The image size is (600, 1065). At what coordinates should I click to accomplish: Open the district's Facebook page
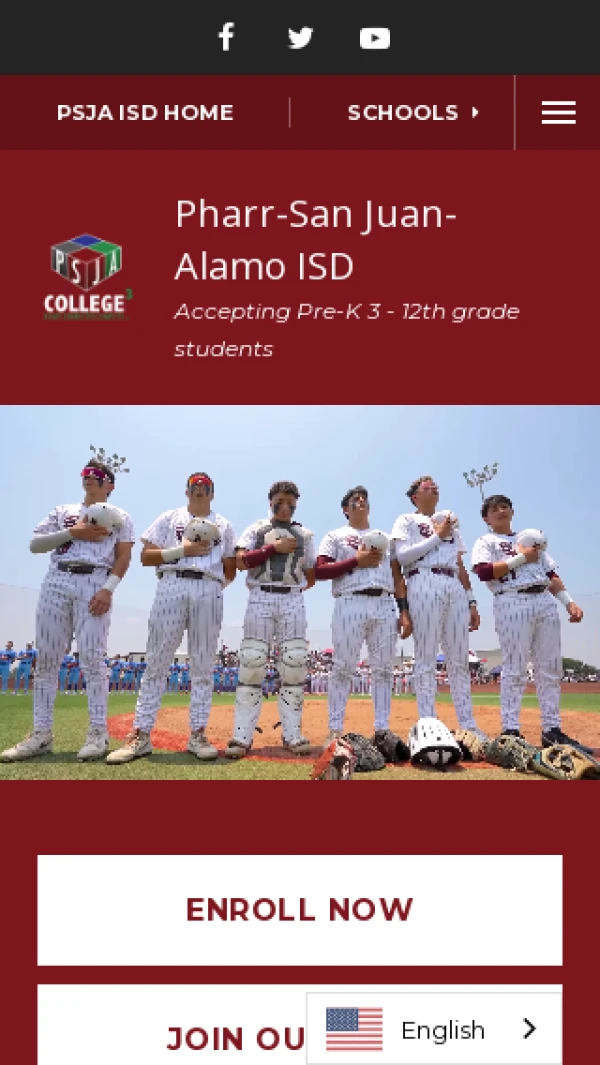pos(226,38)
